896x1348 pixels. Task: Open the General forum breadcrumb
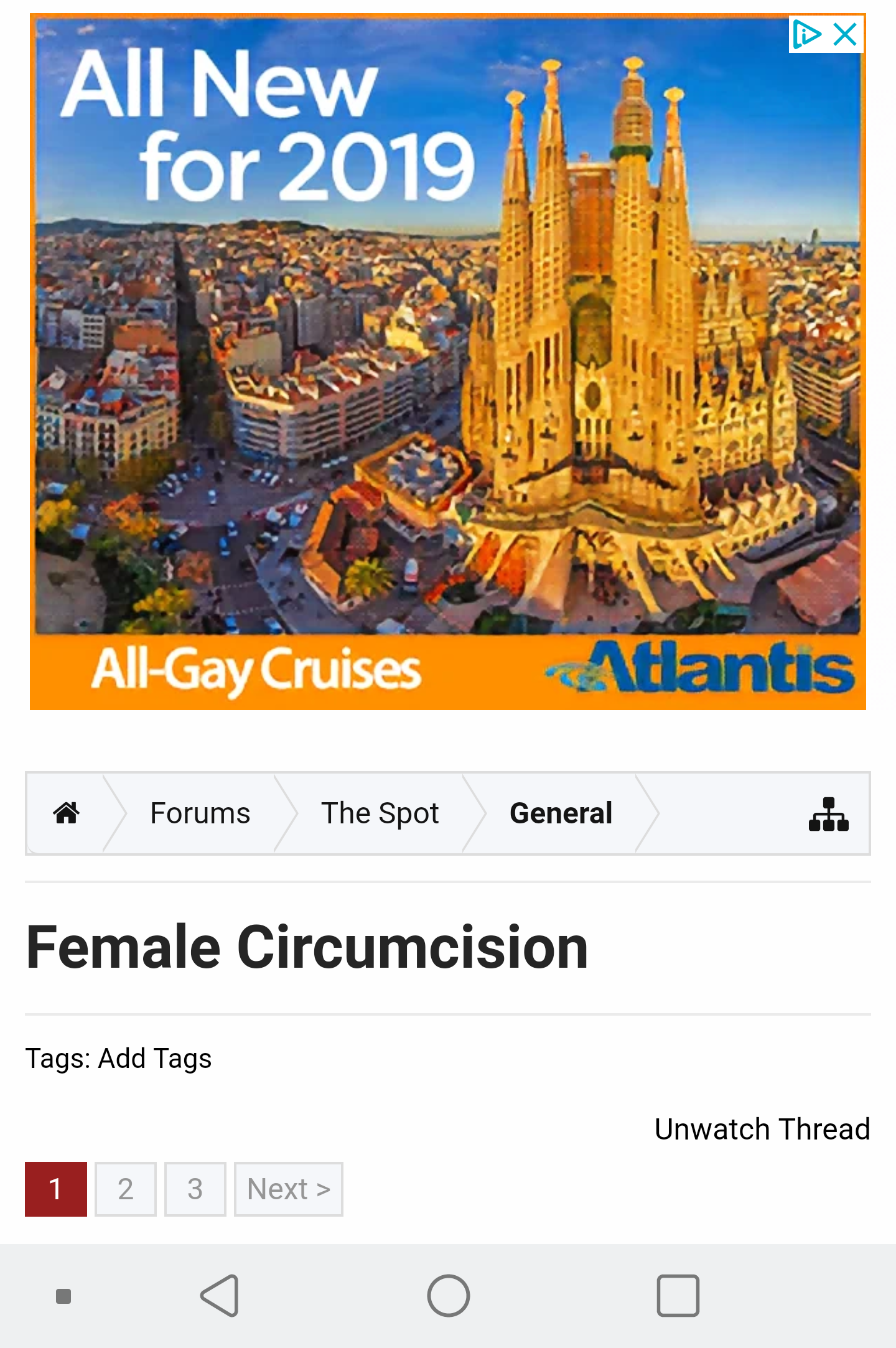561,813
